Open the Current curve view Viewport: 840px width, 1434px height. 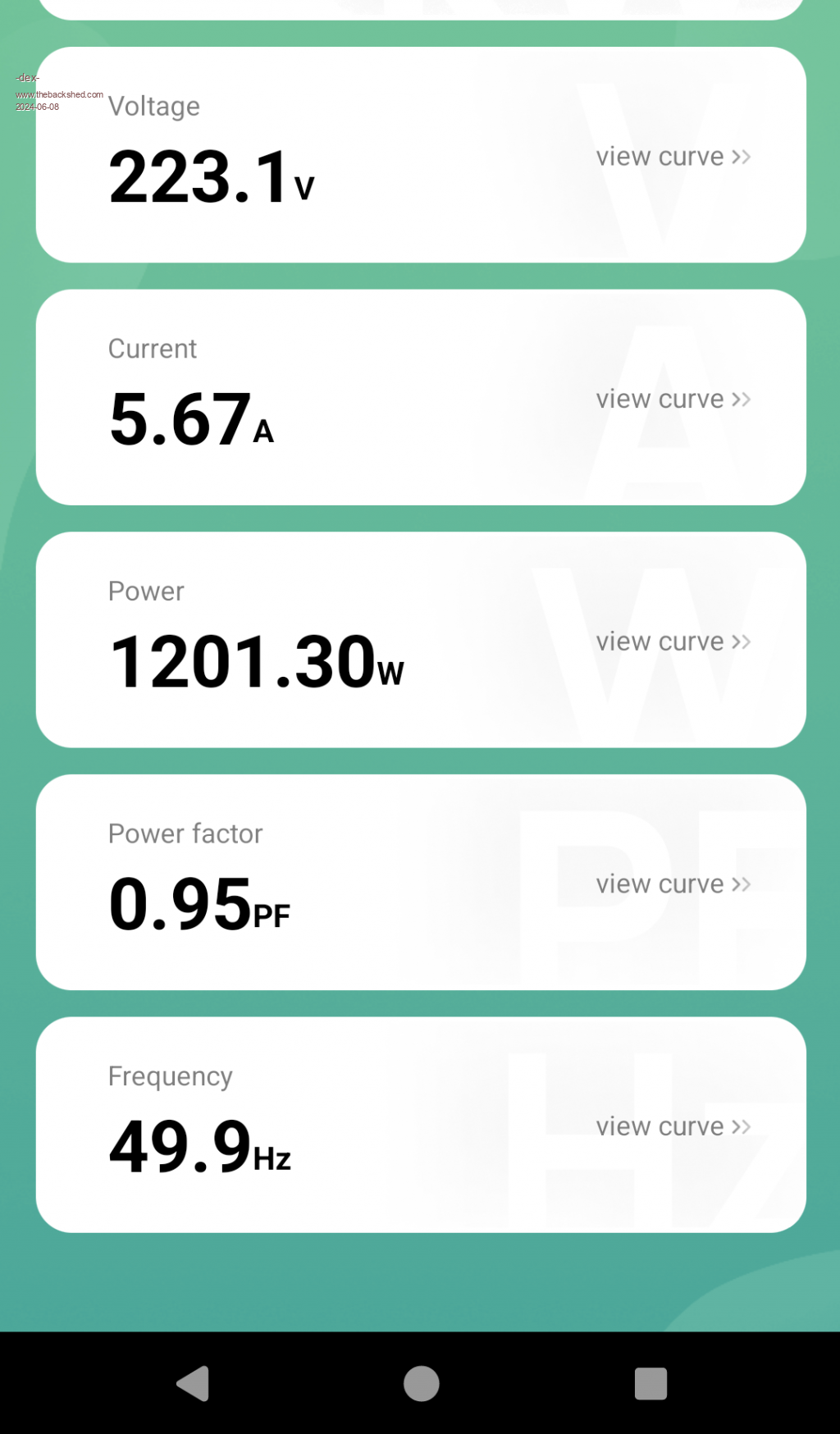point(673,400)
